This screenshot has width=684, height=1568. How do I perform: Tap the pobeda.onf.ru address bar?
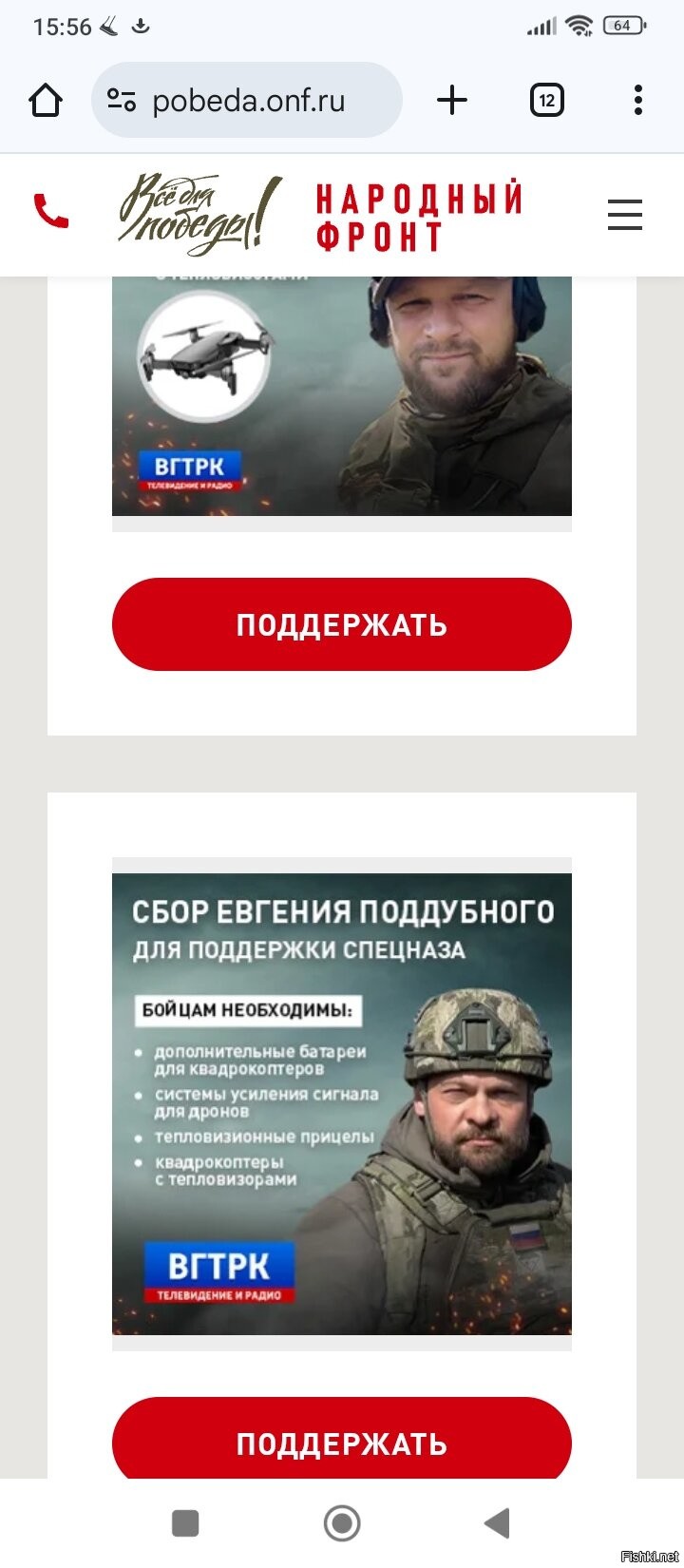click(247, 100)
